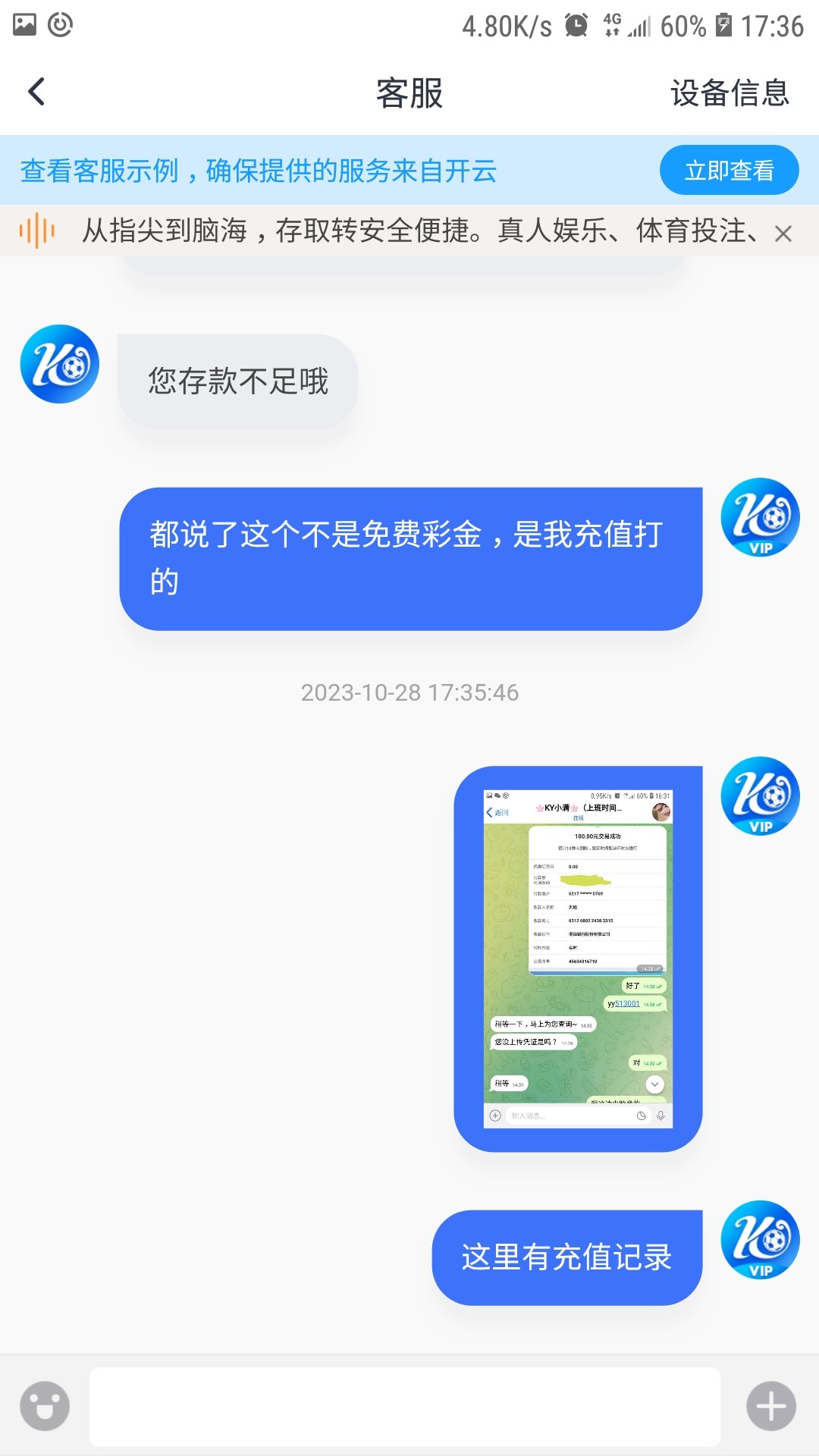Viewport: 819px width, 1456px height.
Task: Dismiss the scrolling announcement banner
Action: [783, 233]
